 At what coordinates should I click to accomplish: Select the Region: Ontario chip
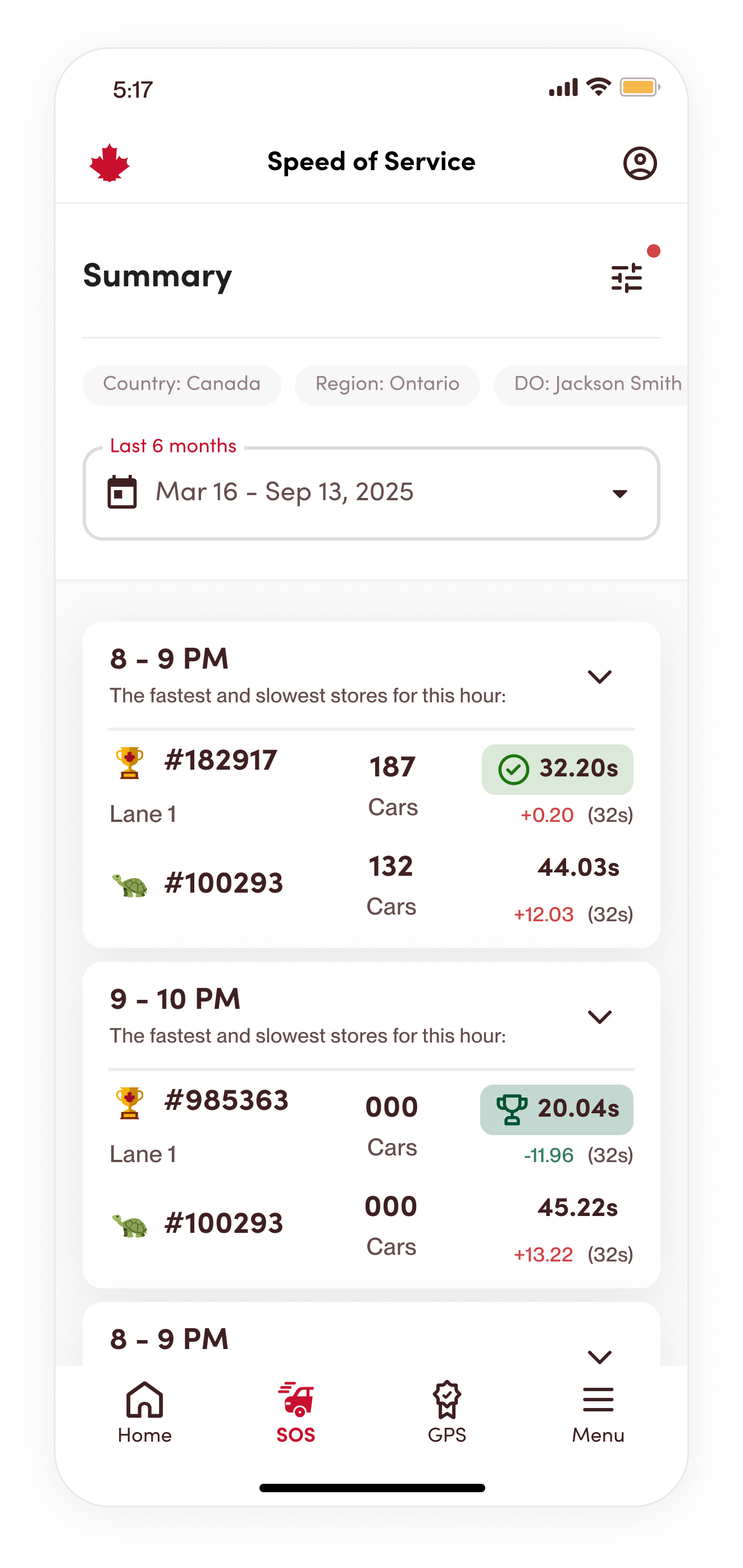388,384
